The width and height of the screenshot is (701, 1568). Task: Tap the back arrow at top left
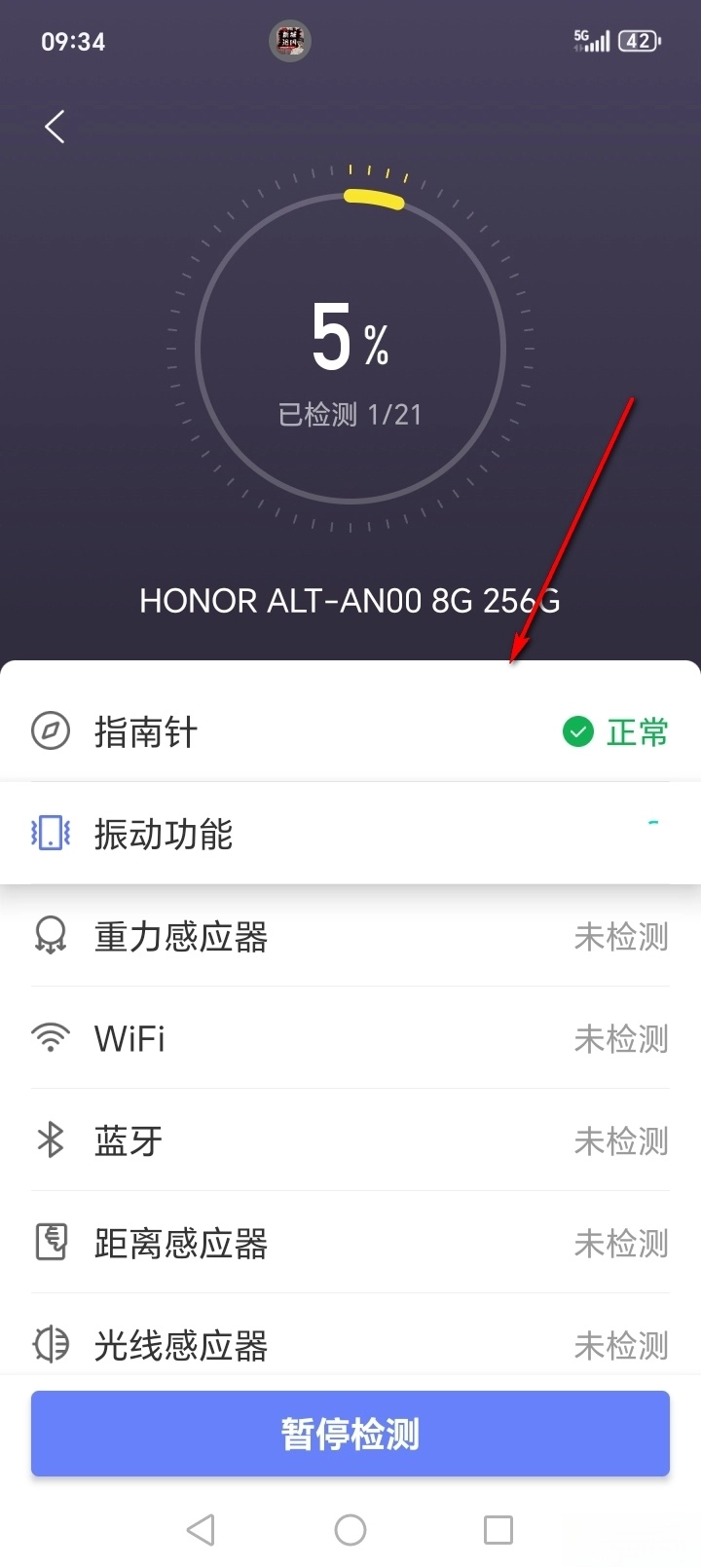tap(55, 127)
